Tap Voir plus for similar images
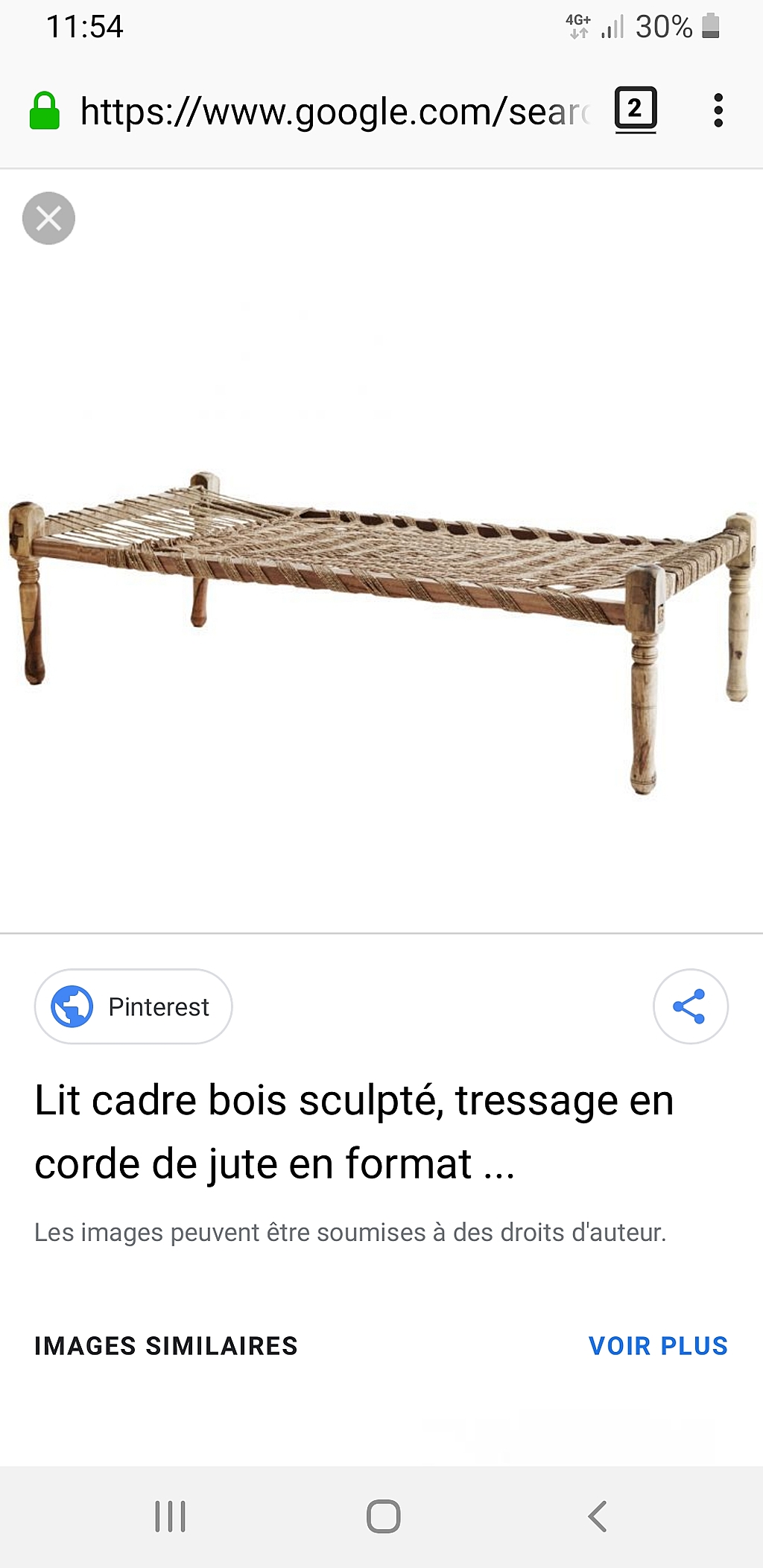The image size is (763, 1568). click(x=658, y=1346)
